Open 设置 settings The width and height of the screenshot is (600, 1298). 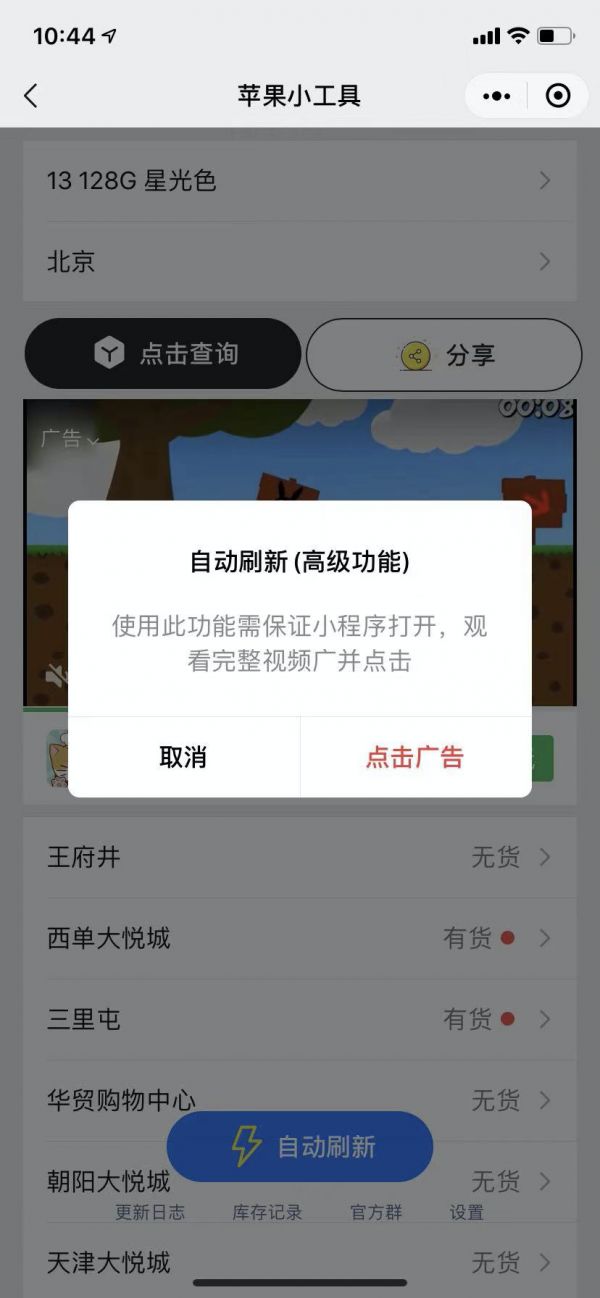click(466, 1212)
